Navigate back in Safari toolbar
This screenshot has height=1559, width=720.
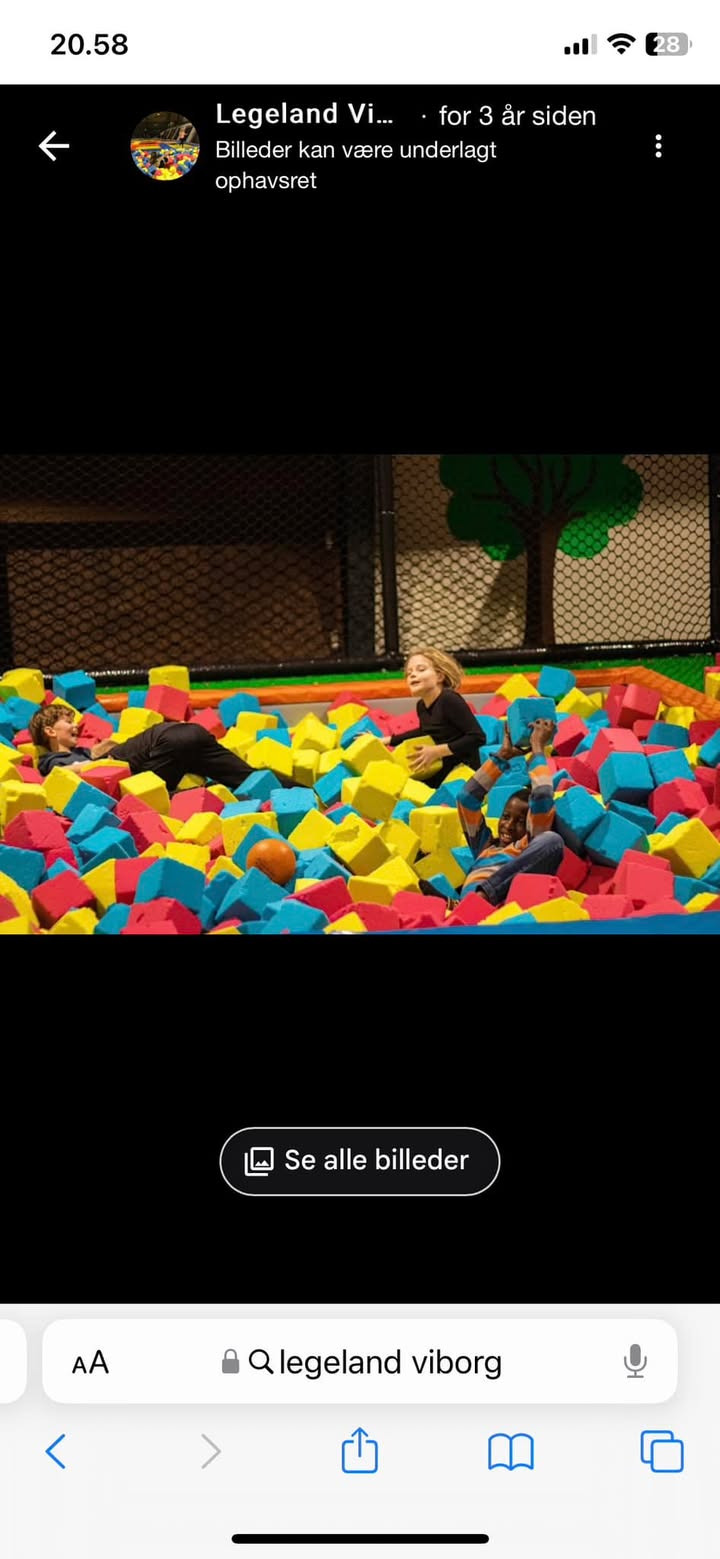pyautogui.click(x=56, y=1450)
